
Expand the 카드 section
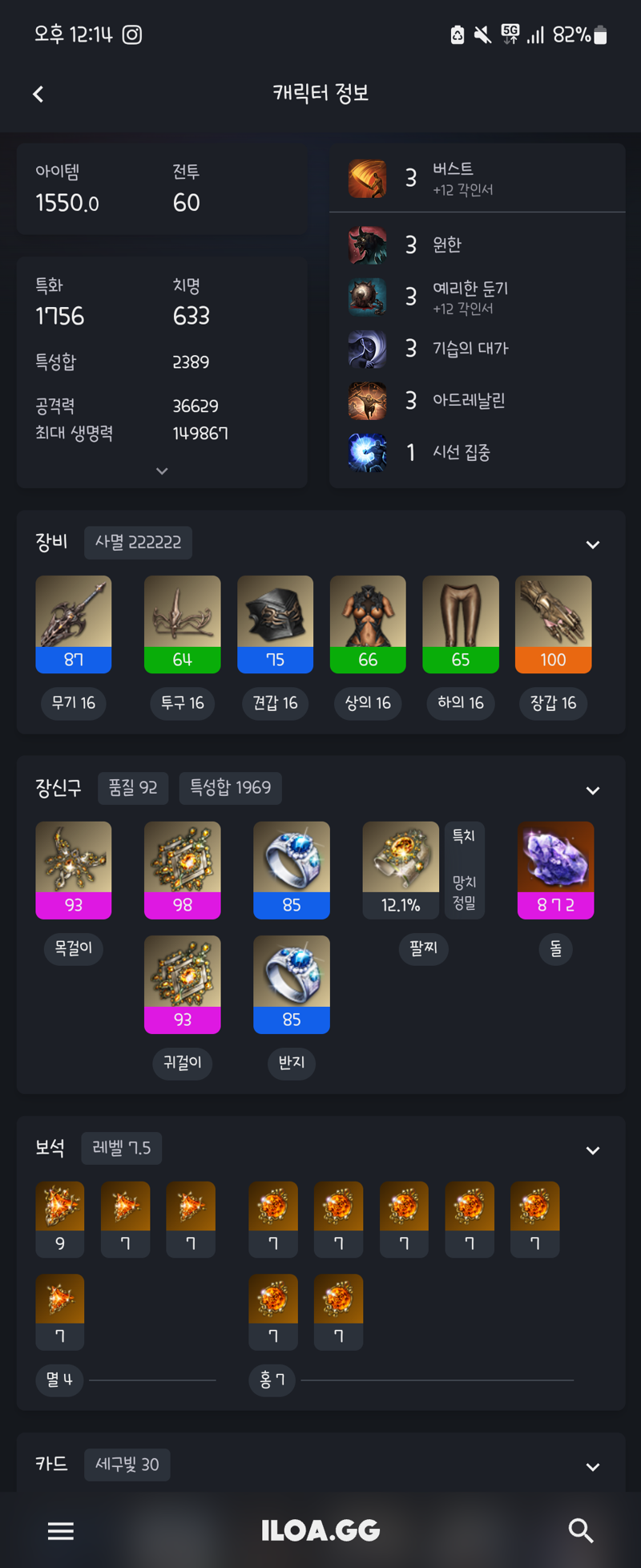point(592,1467)
